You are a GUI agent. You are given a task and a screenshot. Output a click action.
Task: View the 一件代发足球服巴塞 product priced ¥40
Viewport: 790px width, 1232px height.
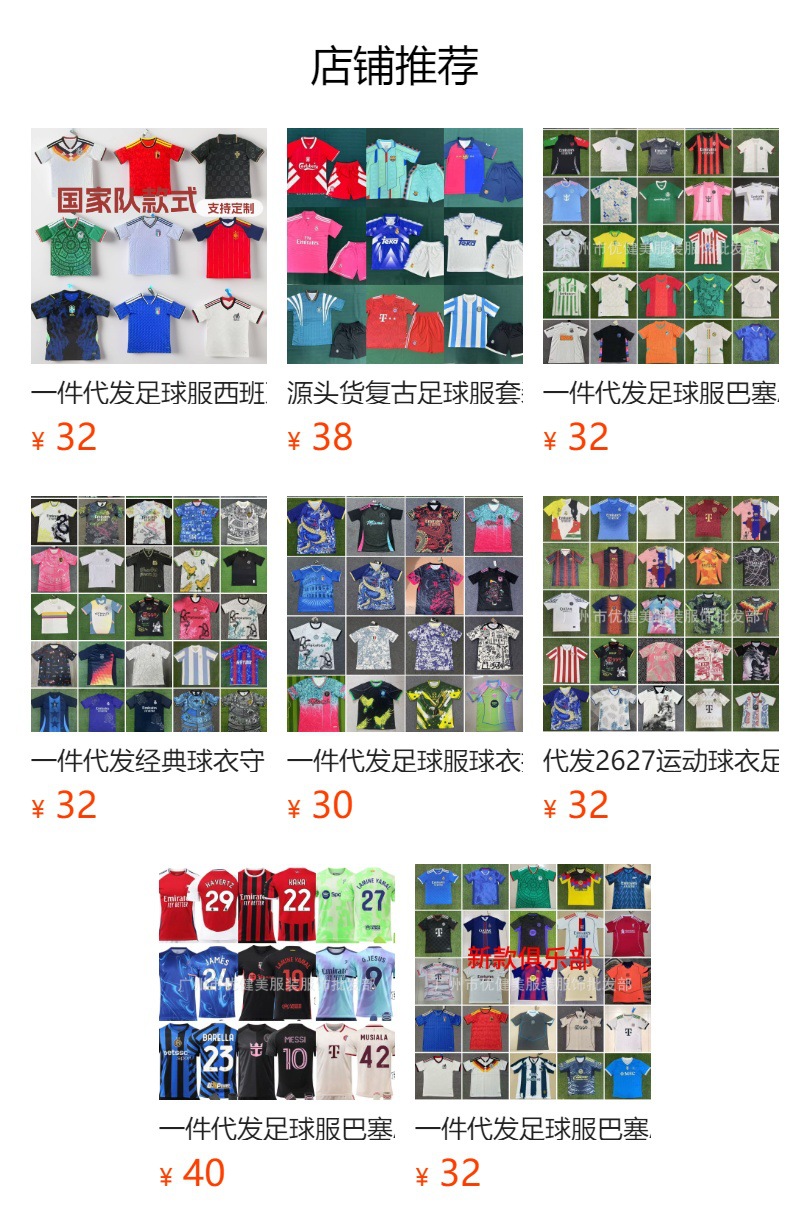click(x=277, y=982)
